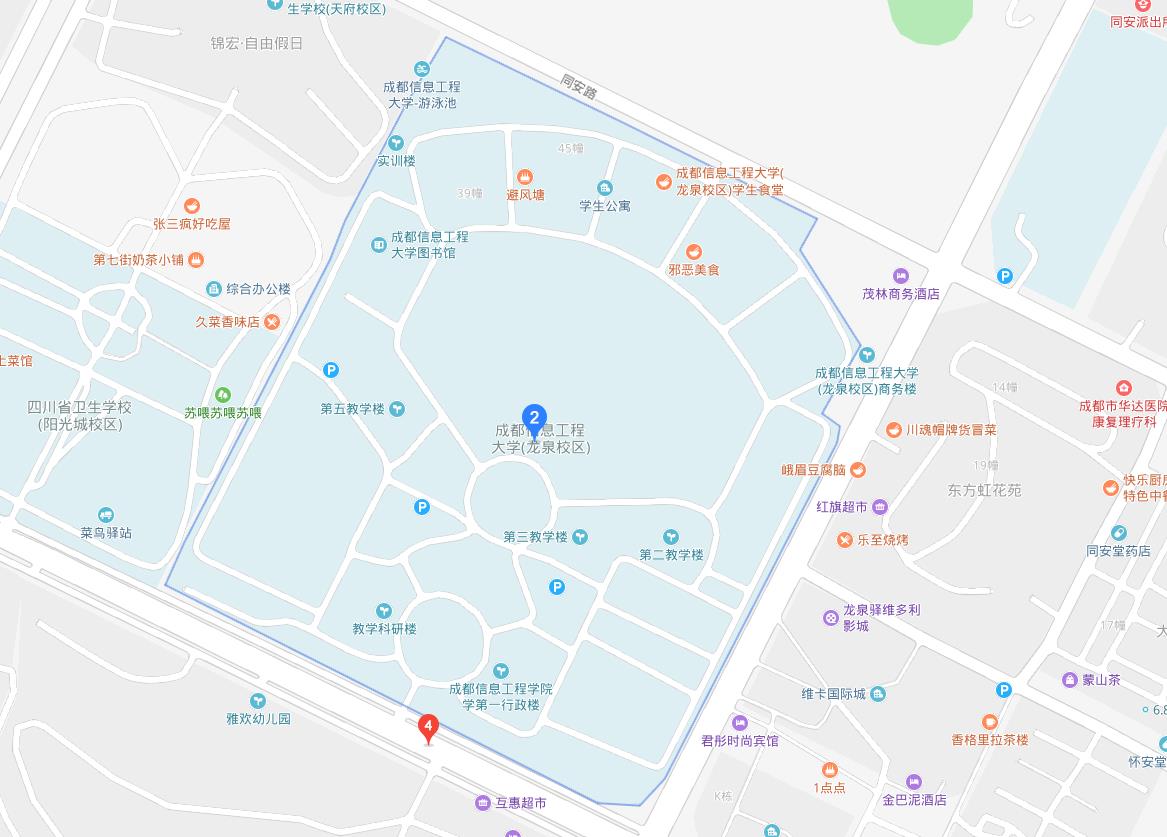Open the 互惠超市 shop marker
Viewport: 1167px width, 837px height.
pyautogui.click(x=482, y=802)
